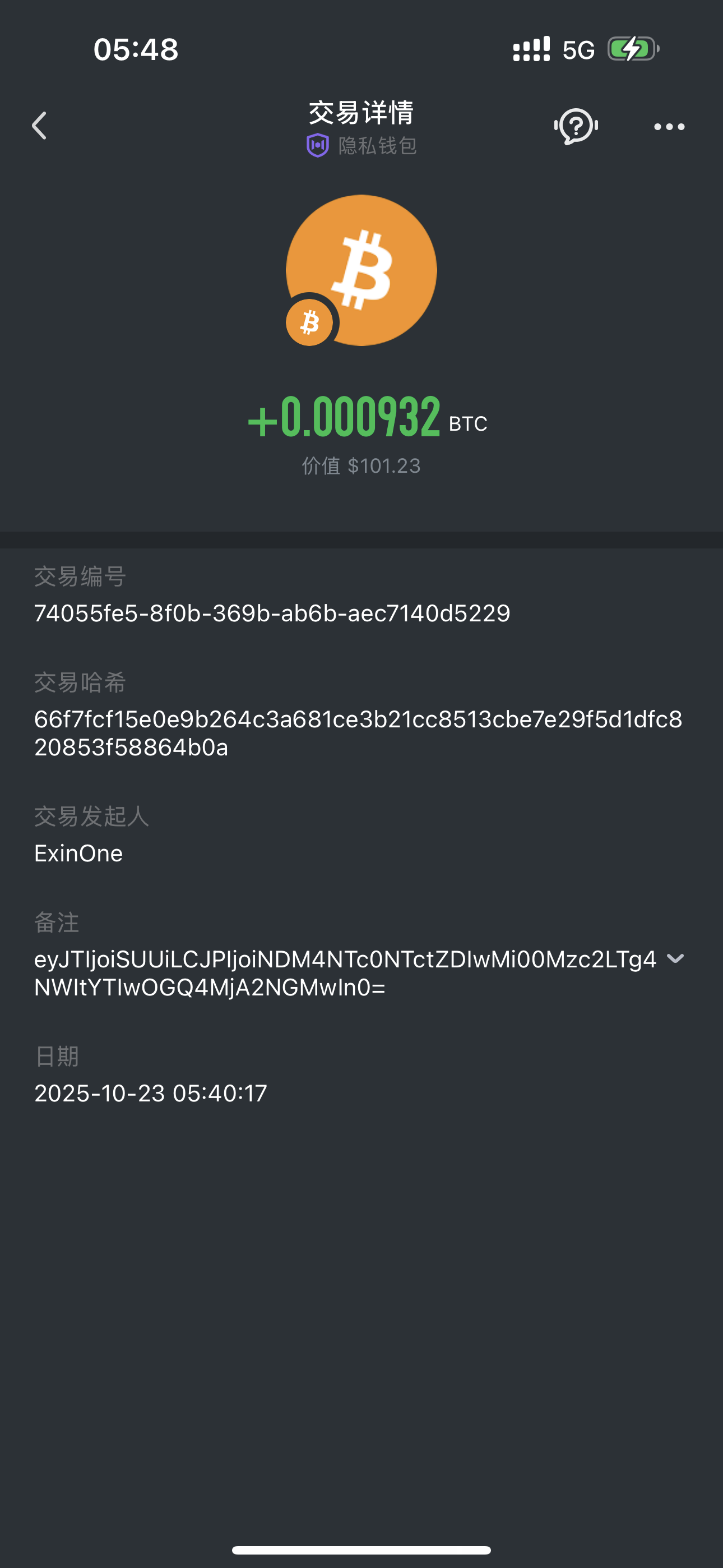Open the Bitcoin asset icon

(x=361, y=270)
